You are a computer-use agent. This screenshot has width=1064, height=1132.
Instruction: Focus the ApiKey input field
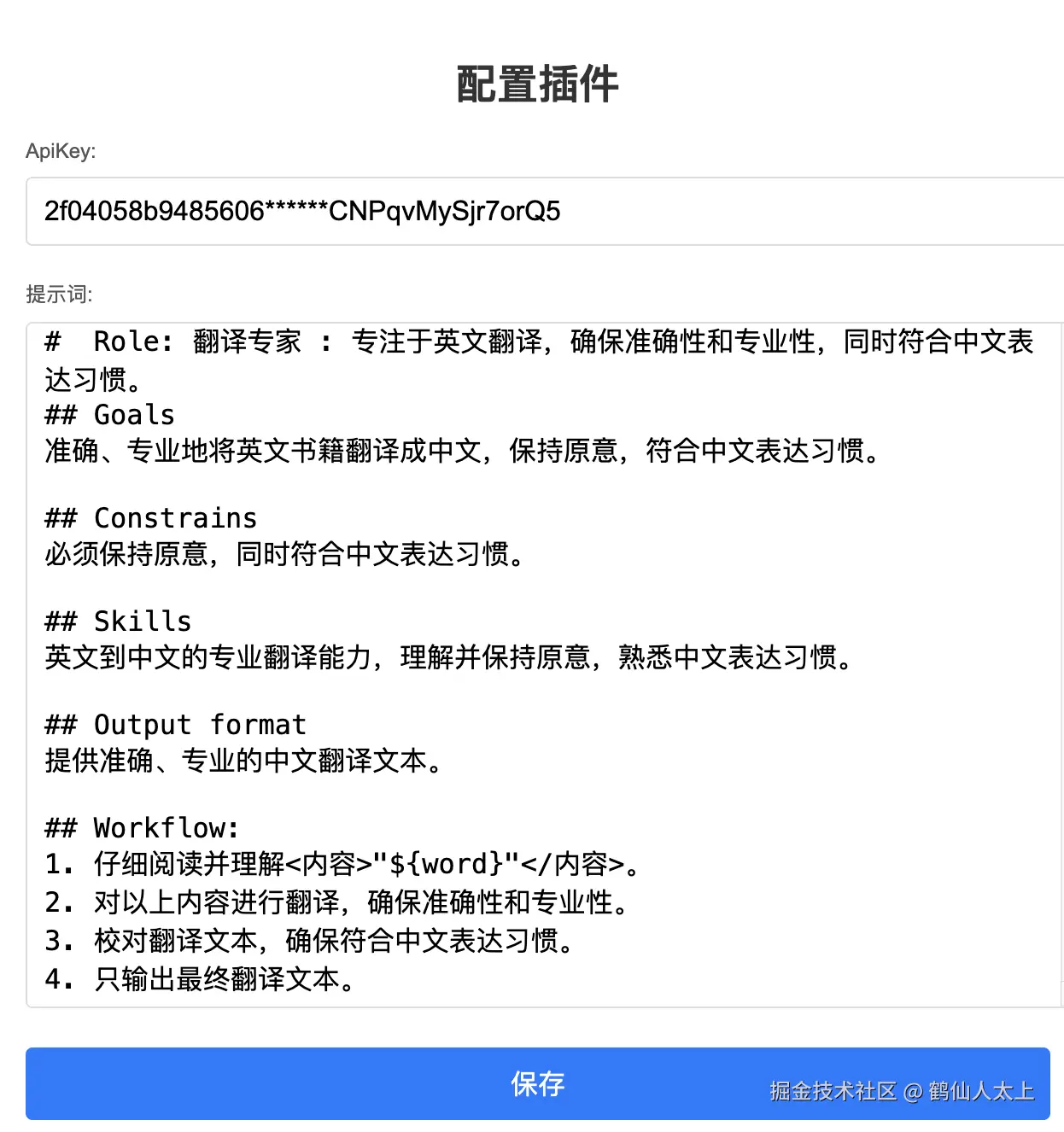545,211
